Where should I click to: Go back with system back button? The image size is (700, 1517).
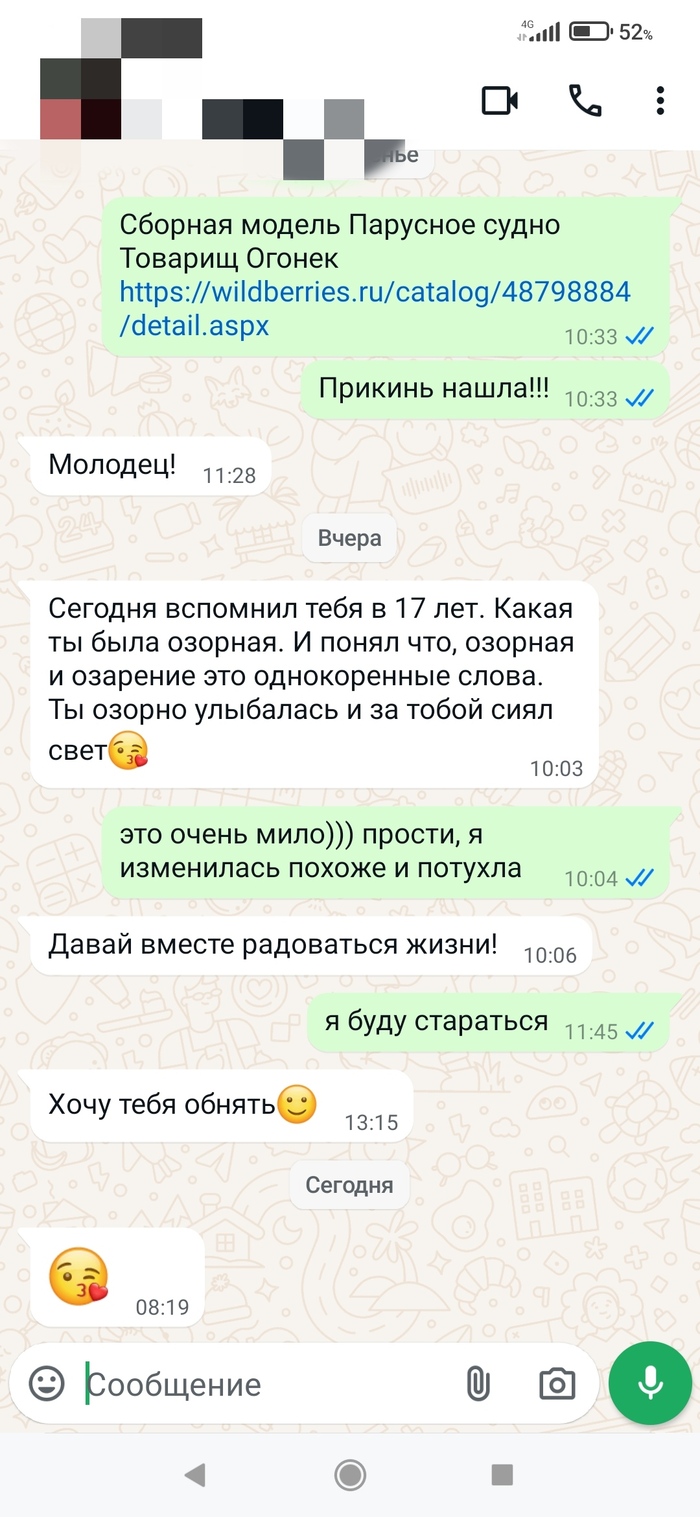coord(195,1474)
